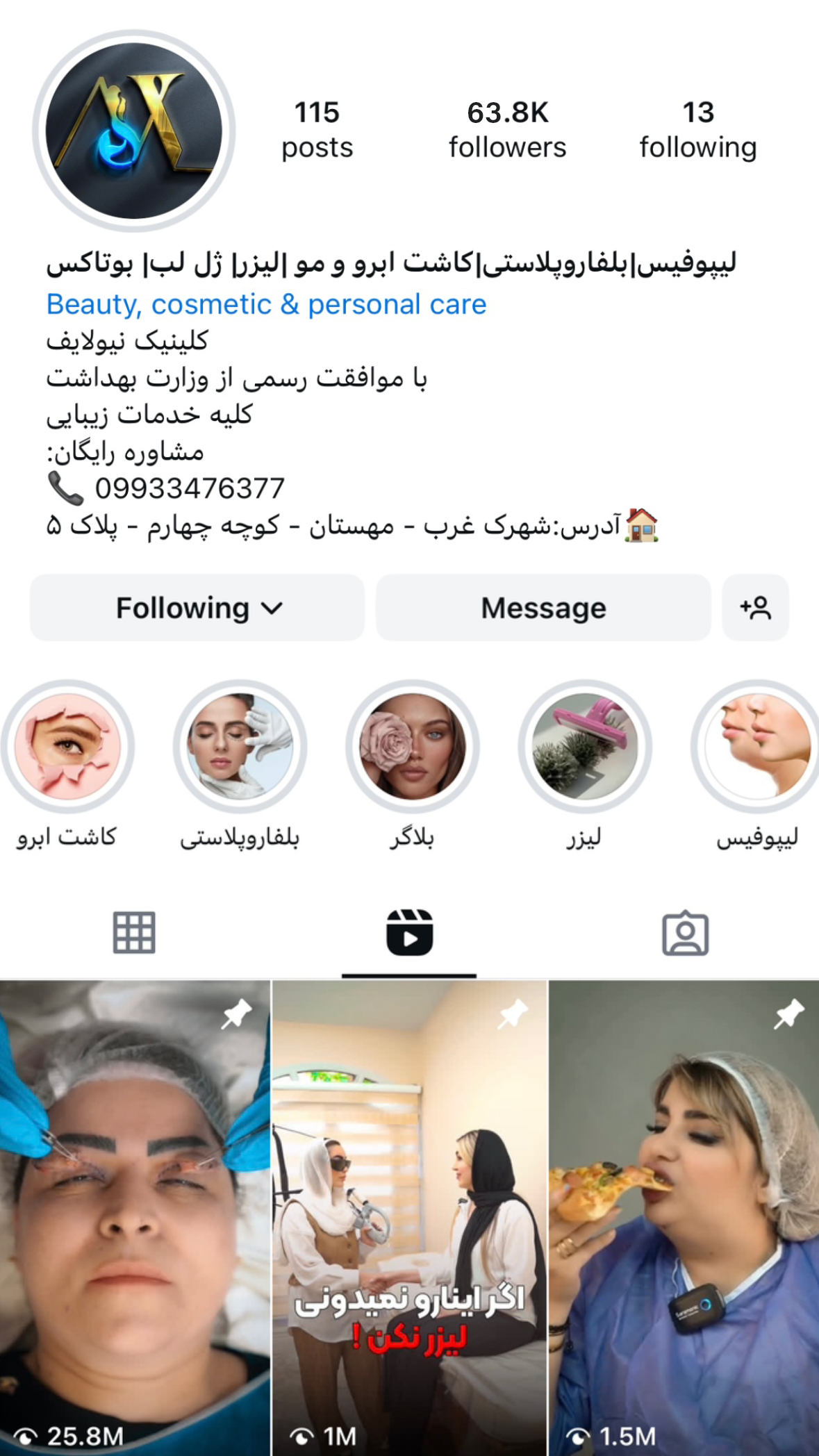Screen dimensions: 819x1456
Task: View the profile picture
Action: tap(134, 131)
